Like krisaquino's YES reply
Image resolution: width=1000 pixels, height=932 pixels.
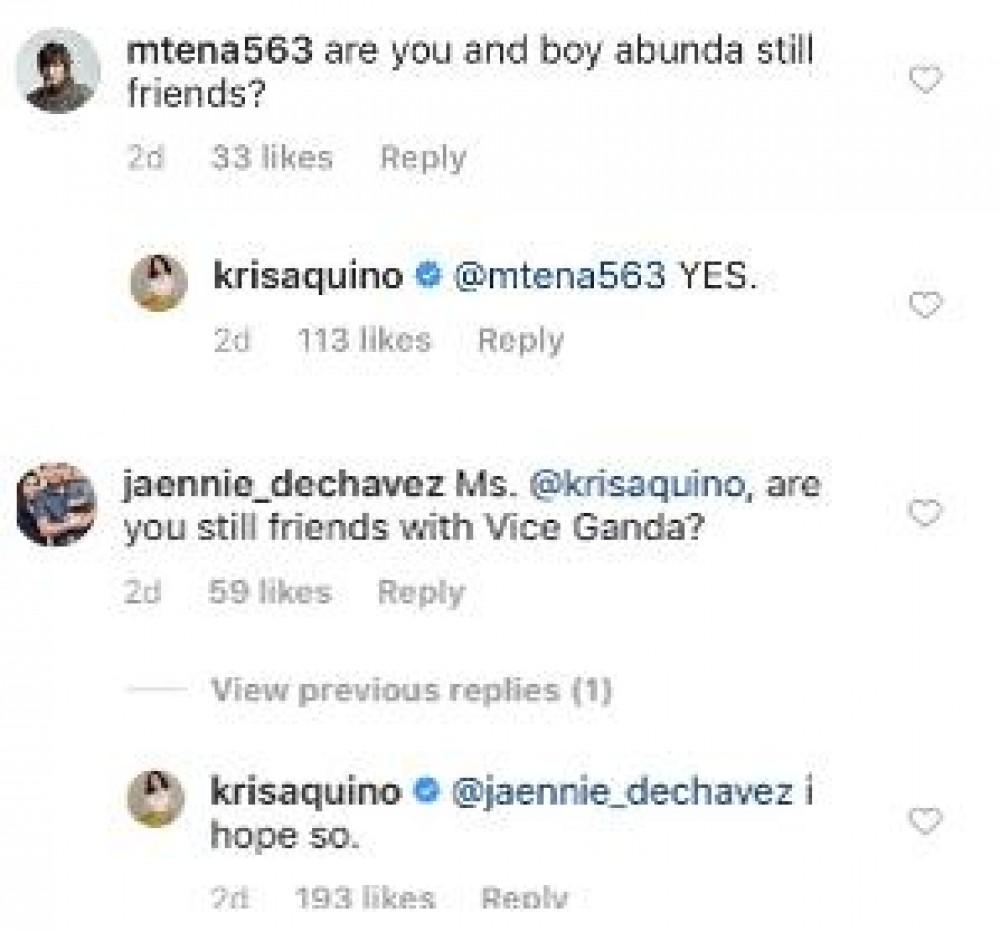tap(926, 305)
